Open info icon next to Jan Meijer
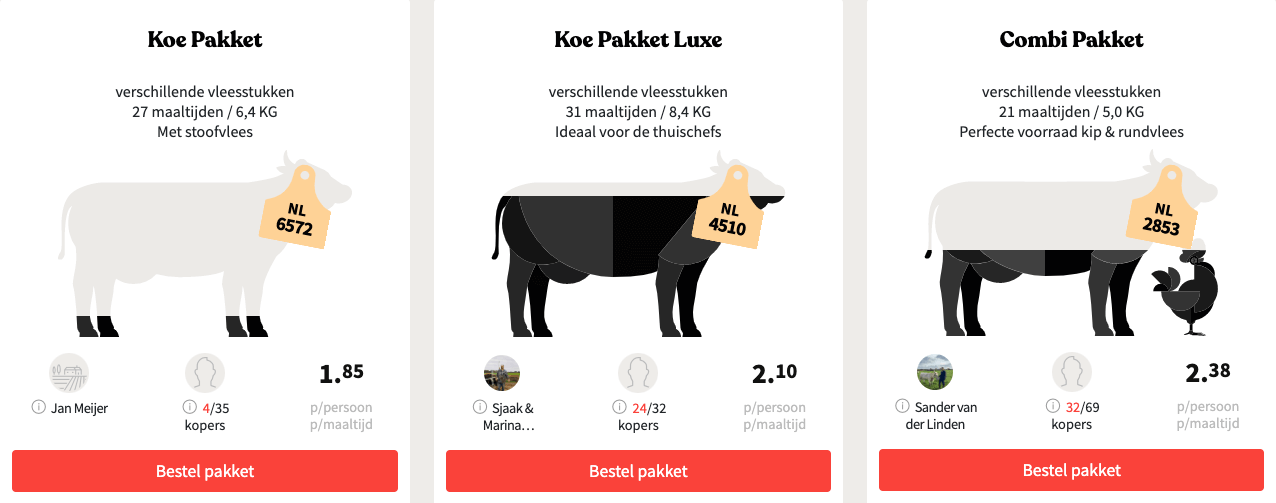This screenshot has width=1276, height=503. 39,408
